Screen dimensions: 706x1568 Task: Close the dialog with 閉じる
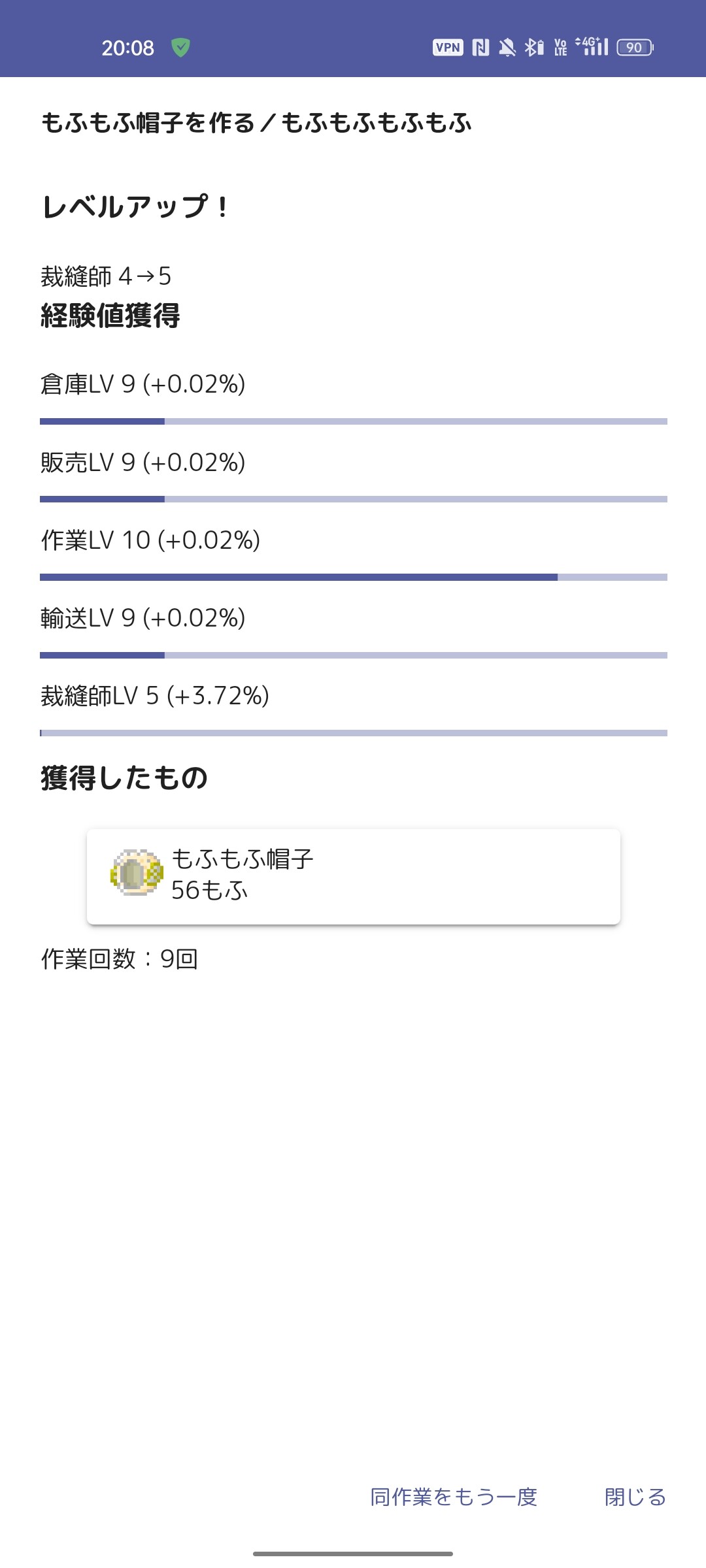click(635, 1497)
